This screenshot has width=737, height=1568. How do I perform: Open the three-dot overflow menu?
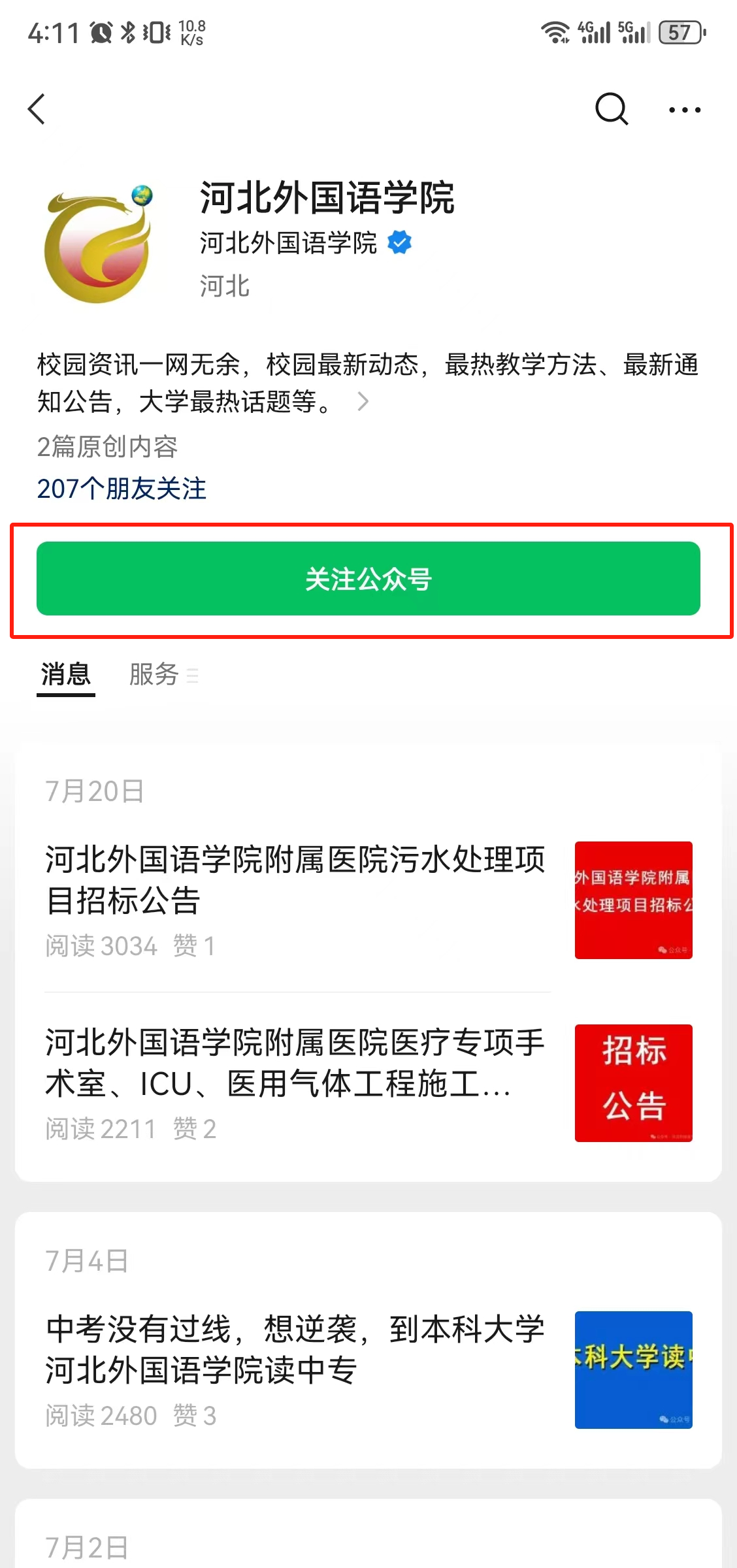tap(684, 110)
